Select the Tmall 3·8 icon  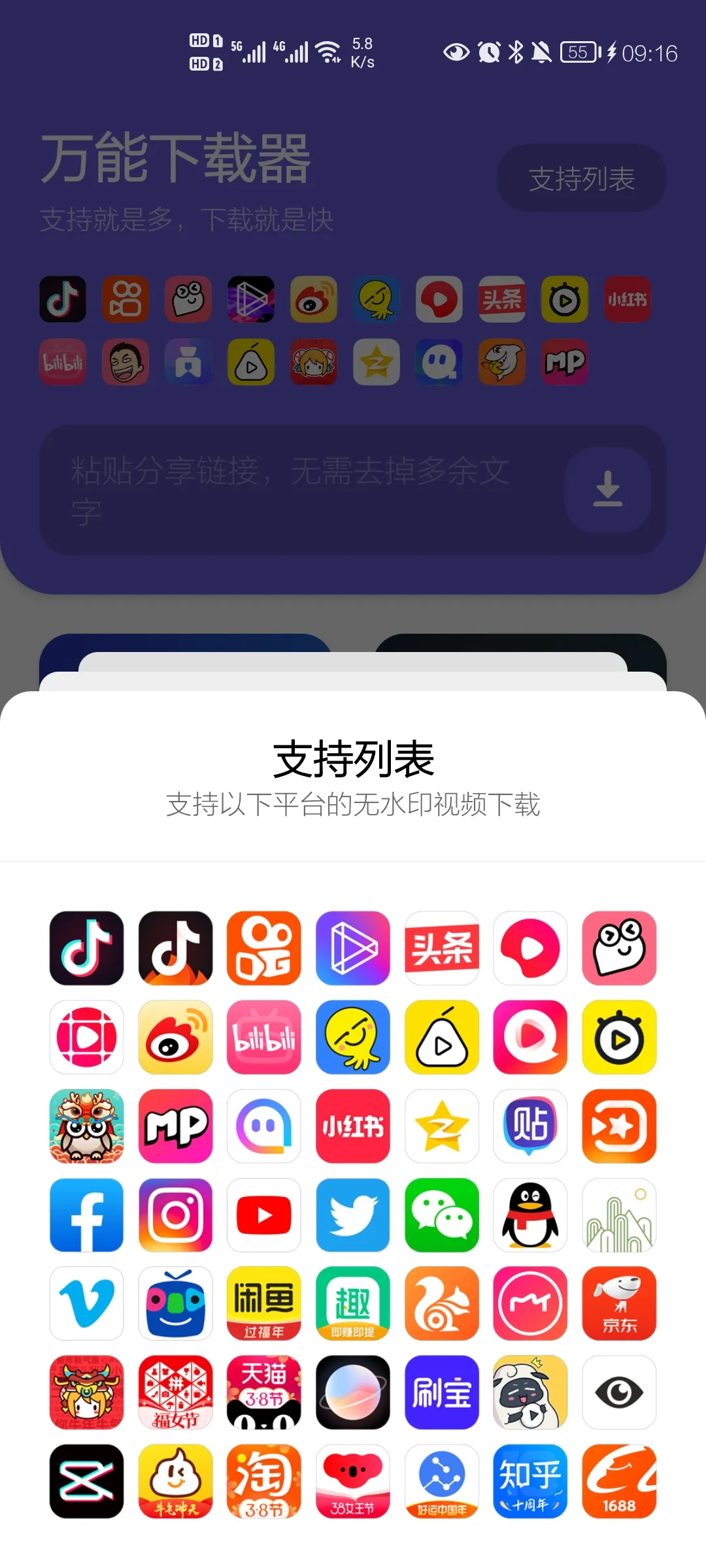point(263,1392)
